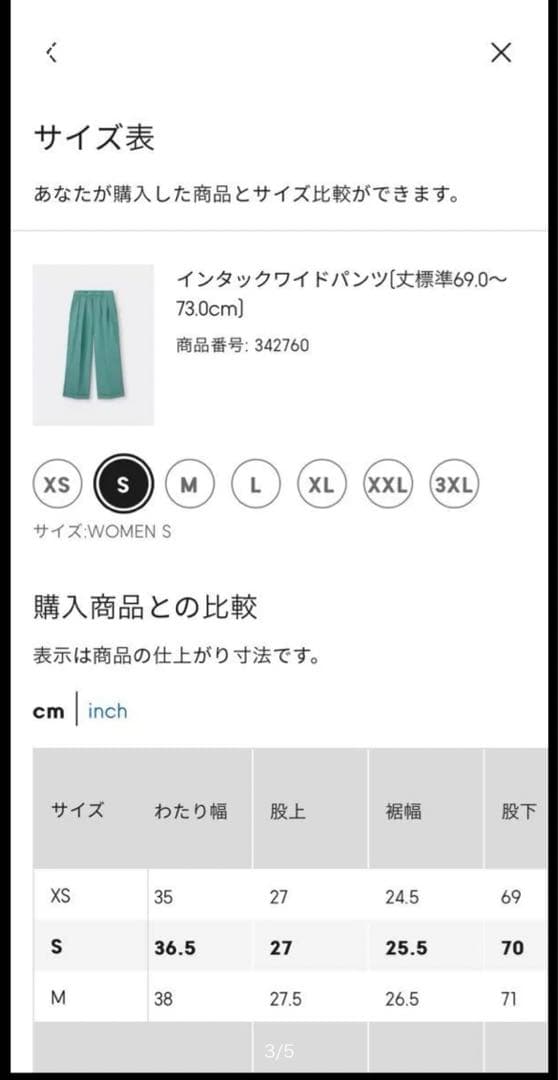
Task: Select size XS
Action: pyautogui.click(x=57, y=485)
